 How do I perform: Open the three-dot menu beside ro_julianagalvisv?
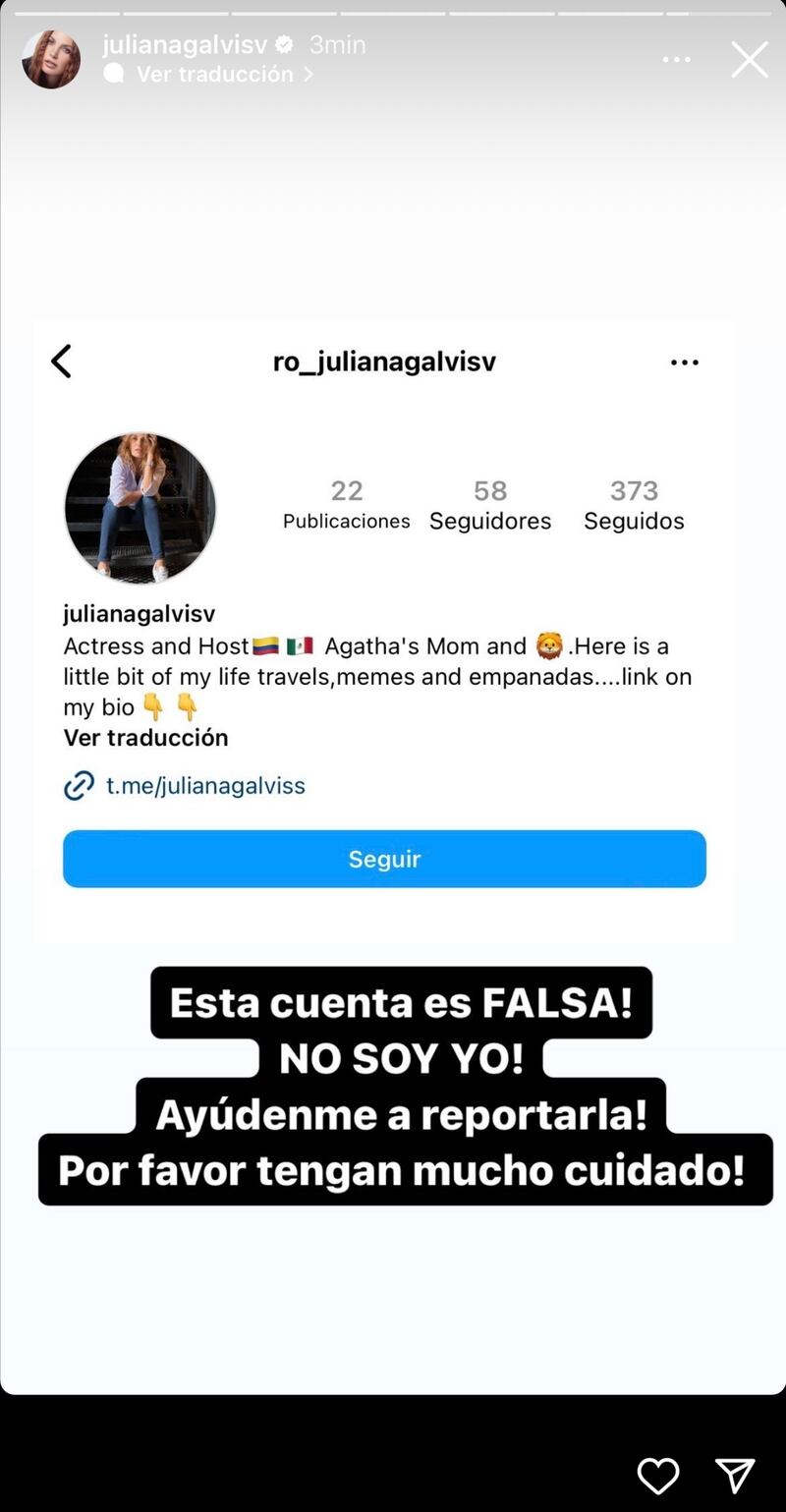point(684,362)
